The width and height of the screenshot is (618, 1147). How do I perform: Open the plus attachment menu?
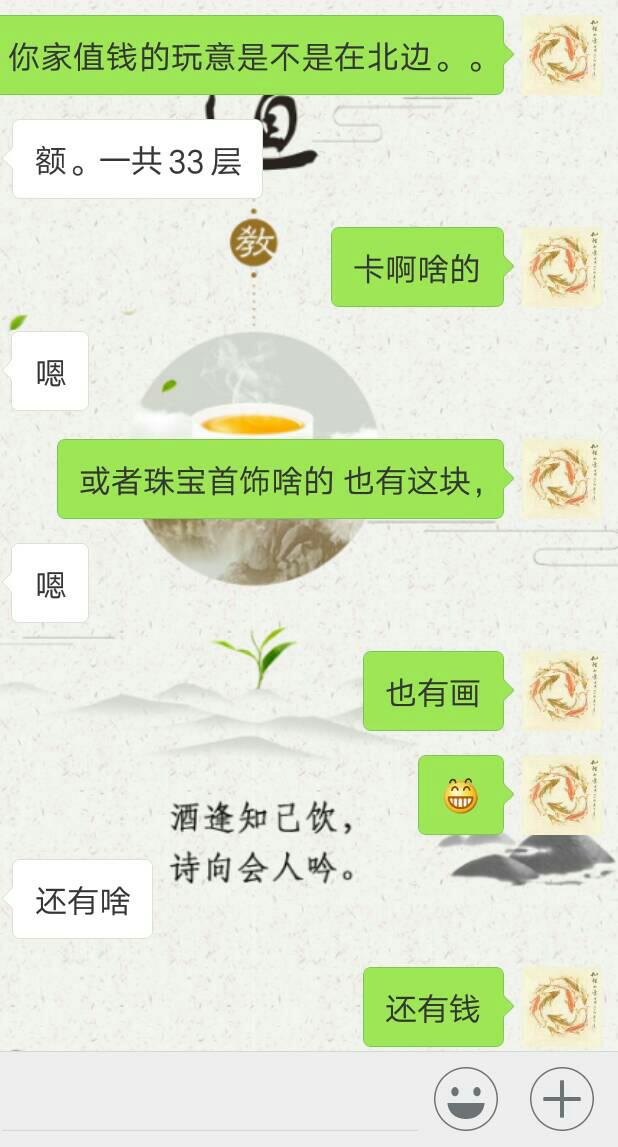(x=561, y=1099)
